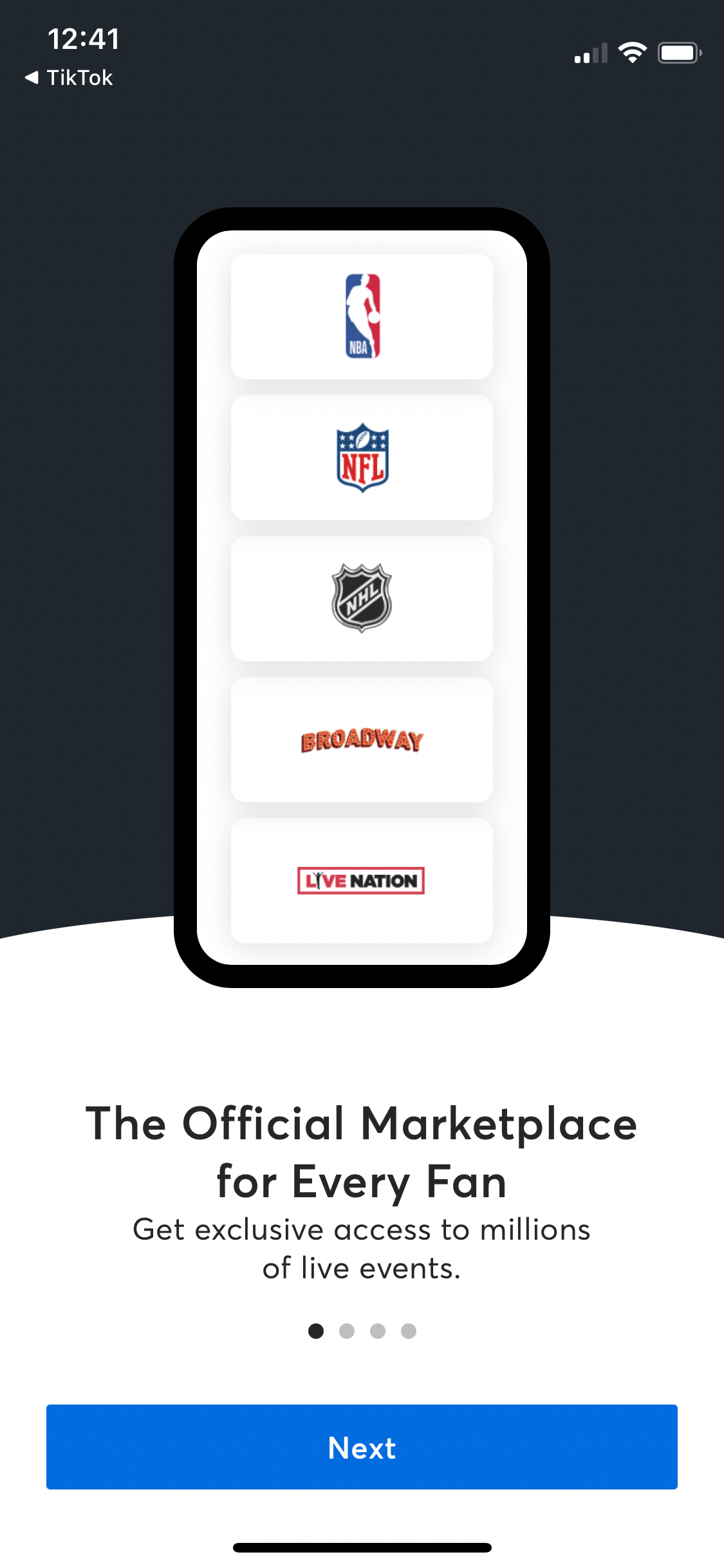Screen dimensions: 724x1568
Task: Tap the home indicator bar
Action: click(x=362, y=1547)
